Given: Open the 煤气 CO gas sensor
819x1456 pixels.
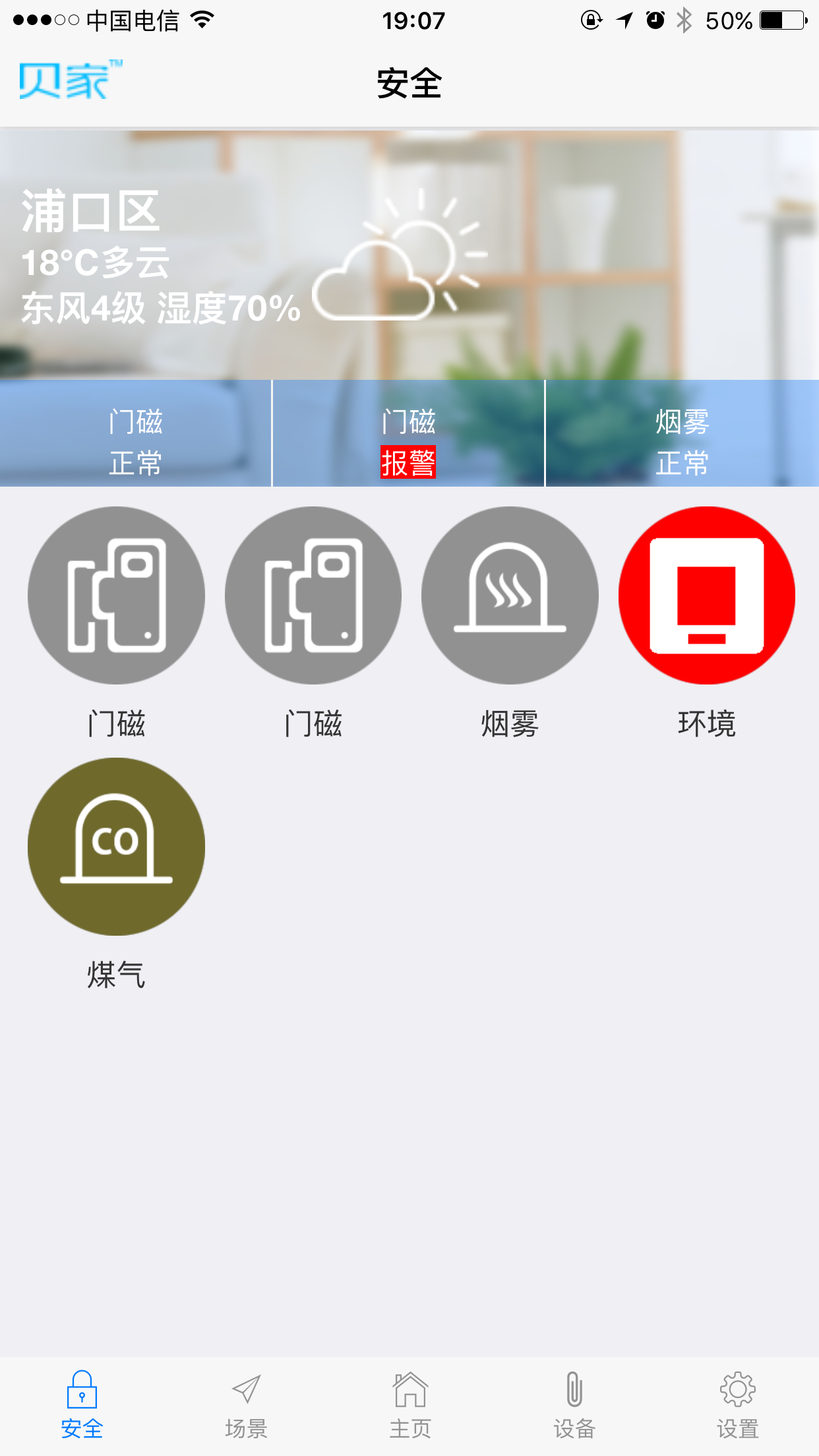Looking at the screenshot, I should point(116,846).
